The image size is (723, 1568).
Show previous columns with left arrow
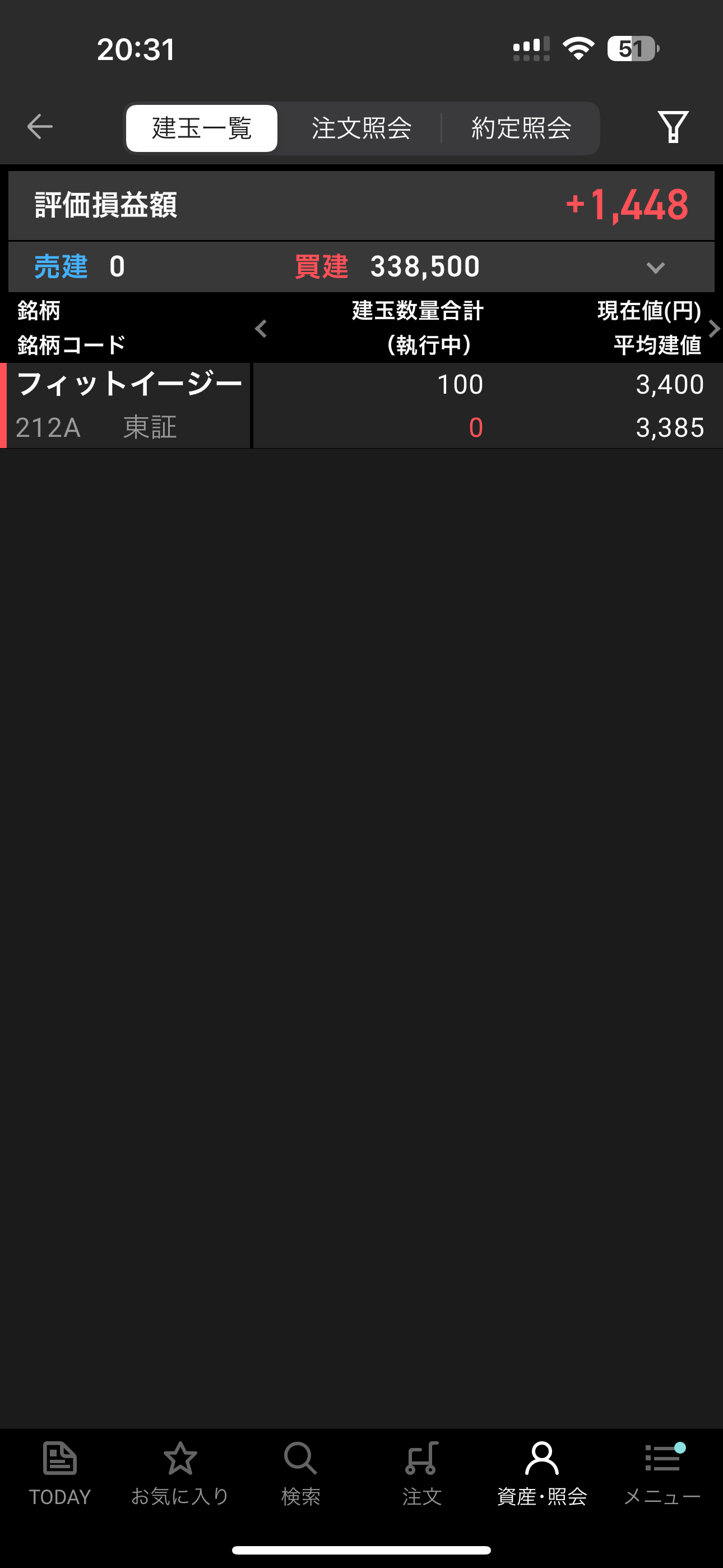261,329
